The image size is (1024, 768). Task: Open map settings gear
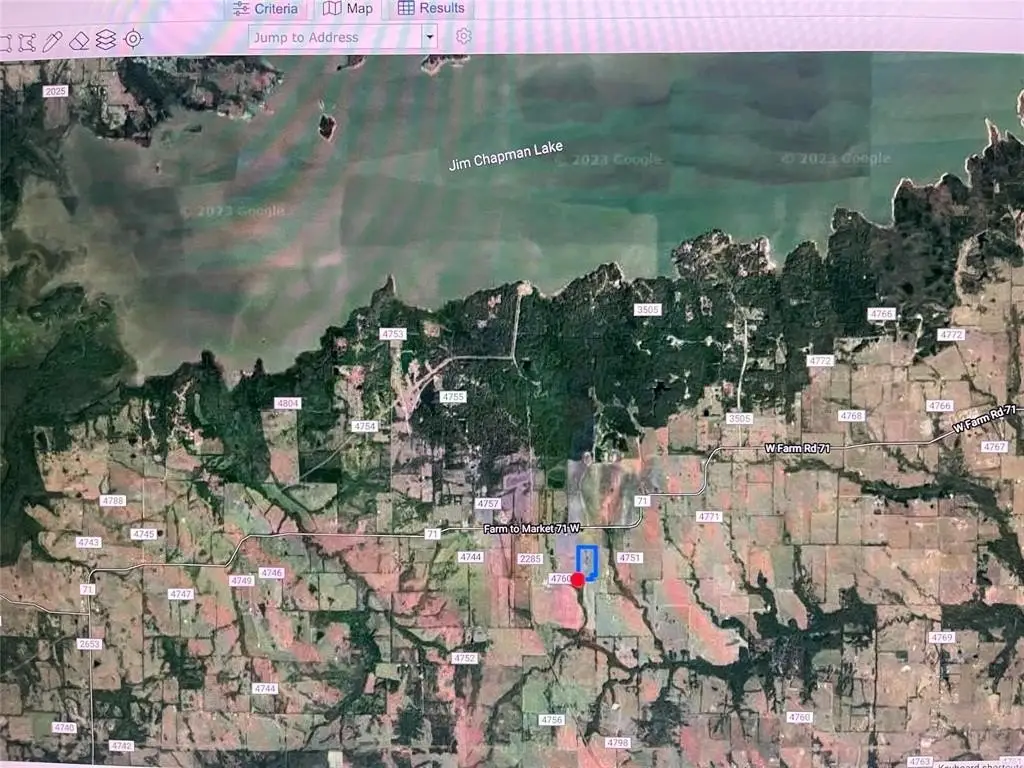pyautogui.click(x=464, y=37)
